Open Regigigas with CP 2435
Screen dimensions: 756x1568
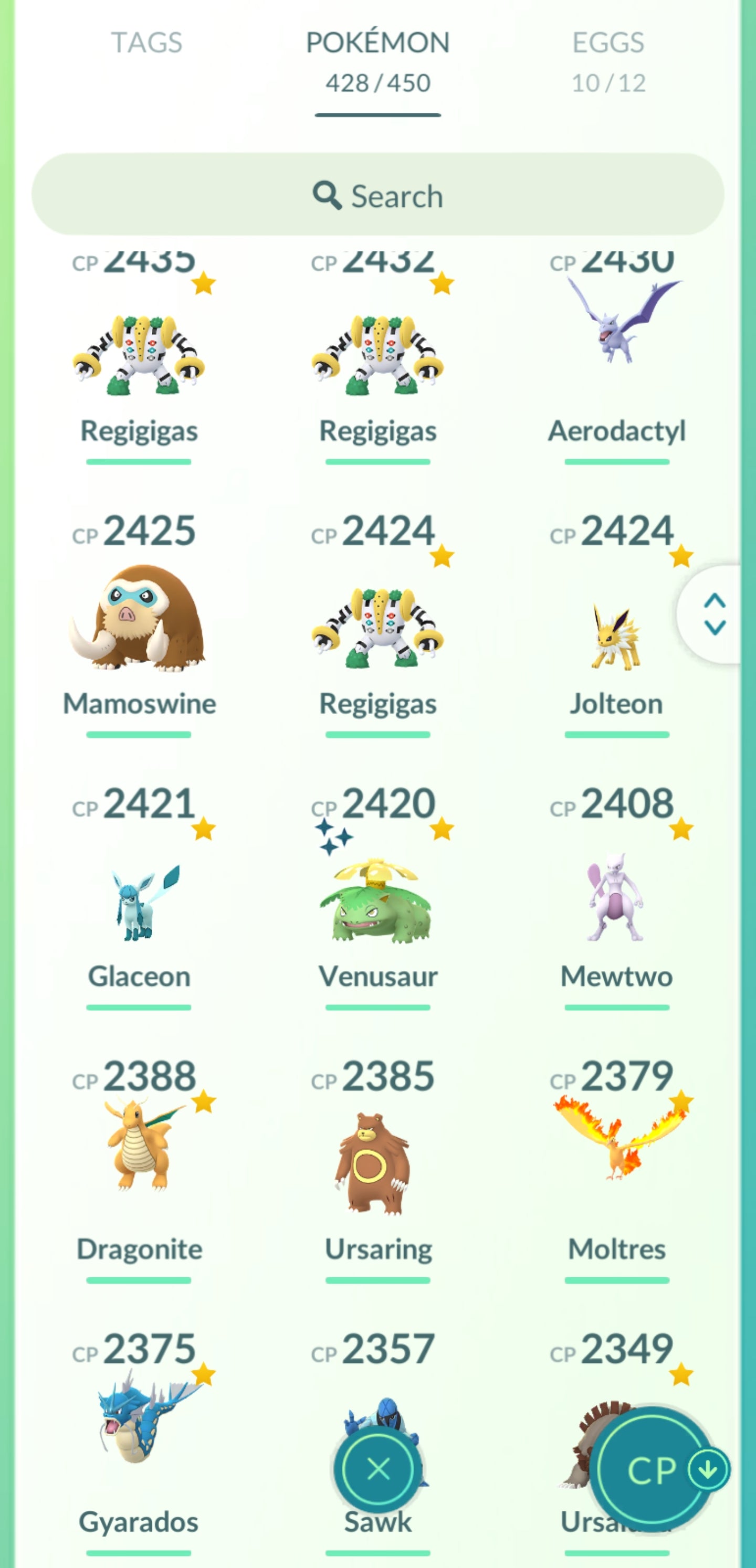(139, 356)
